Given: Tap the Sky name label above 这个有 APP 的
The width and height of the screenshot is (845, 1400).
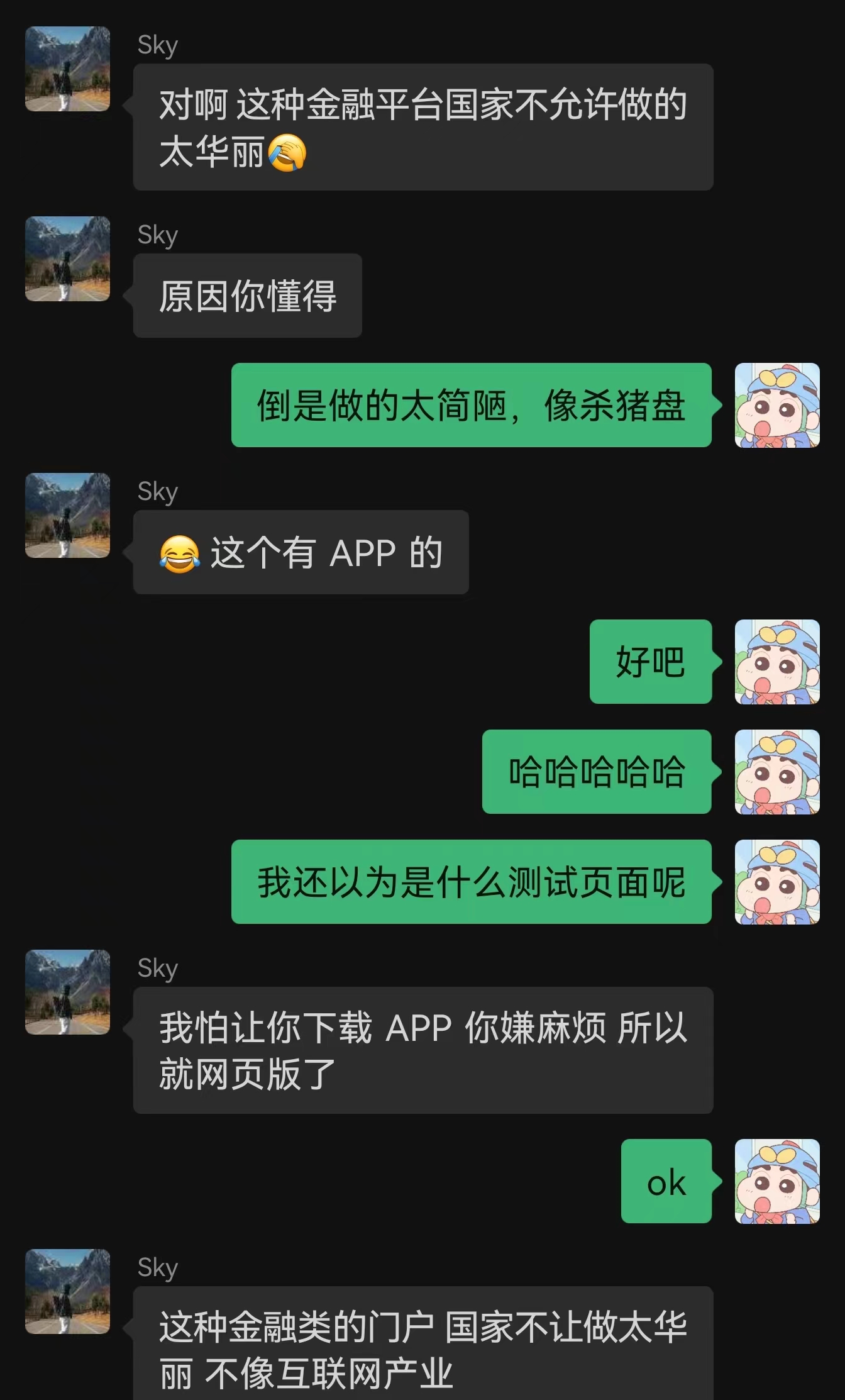Looking at the screenshot, I should pos(157,492).
